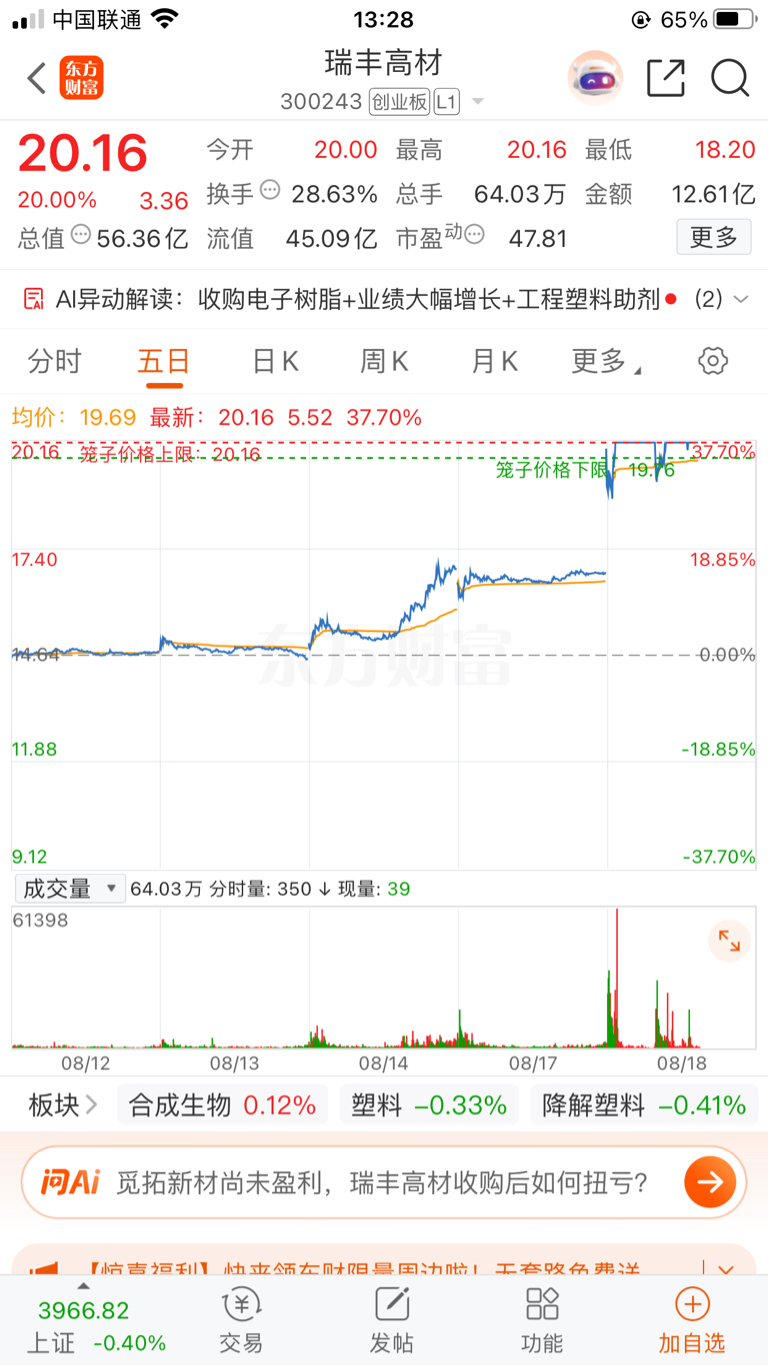The height and width of the screenshot is (1366, 768).
Task: Switch to the 月K chart tab
Action: 495,361
